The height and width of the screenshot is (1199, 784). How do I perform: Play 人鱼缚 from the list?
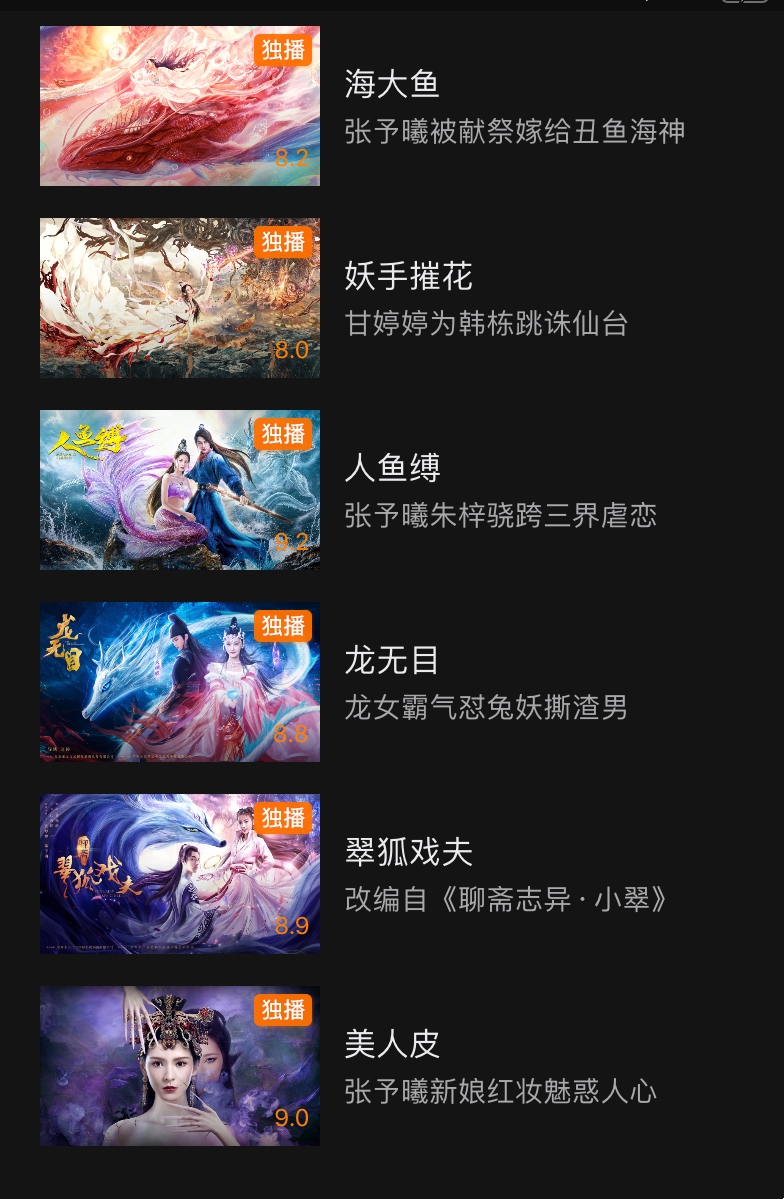click(x=180, y=490)
